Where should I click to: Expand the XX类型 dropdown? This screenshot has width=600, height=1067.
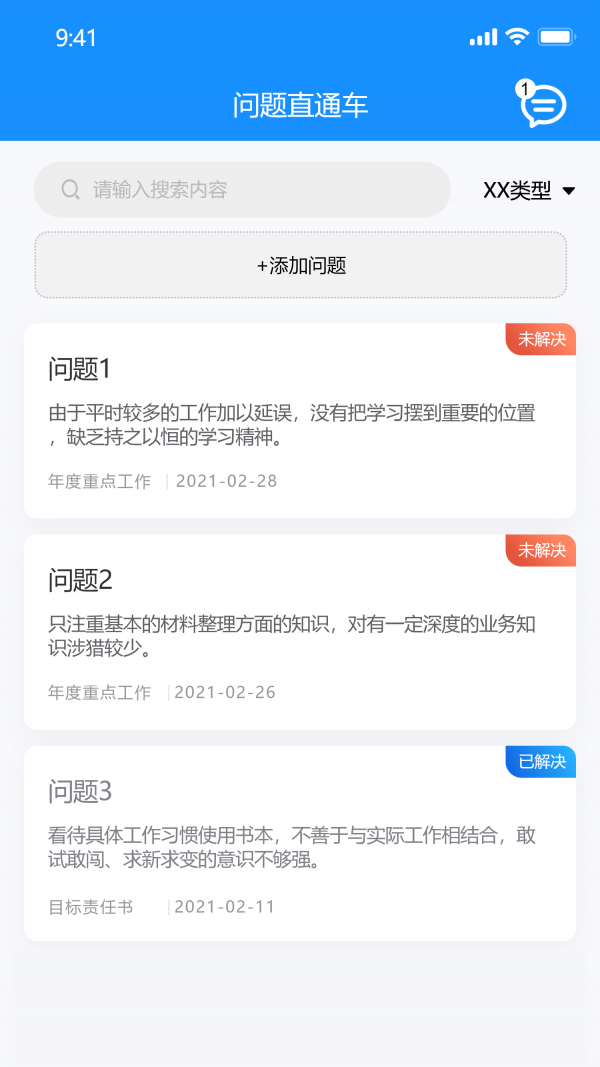click(x=529, y=190)
